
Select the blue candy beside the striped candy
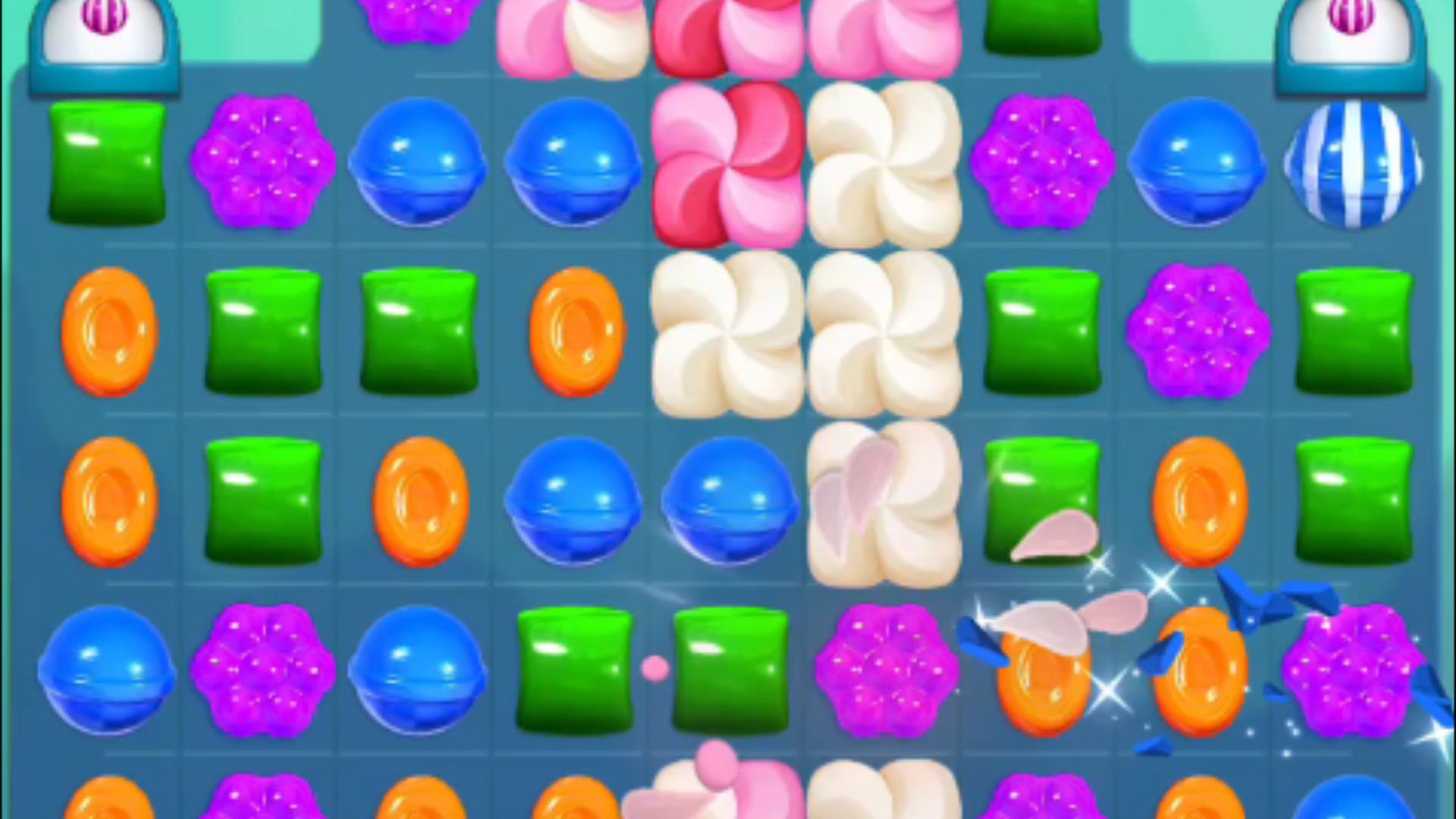click(1197, 164)
